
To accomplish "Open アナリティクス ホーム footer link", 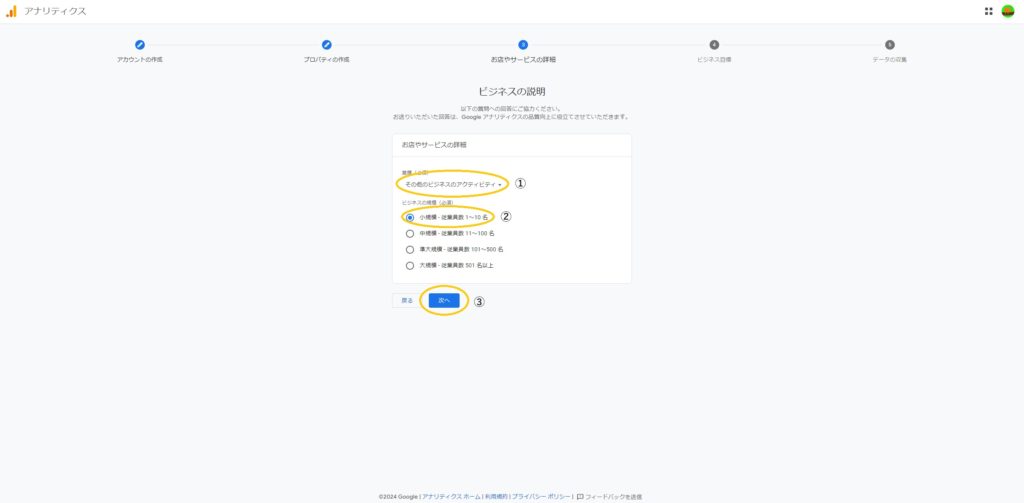I will 451,497.
